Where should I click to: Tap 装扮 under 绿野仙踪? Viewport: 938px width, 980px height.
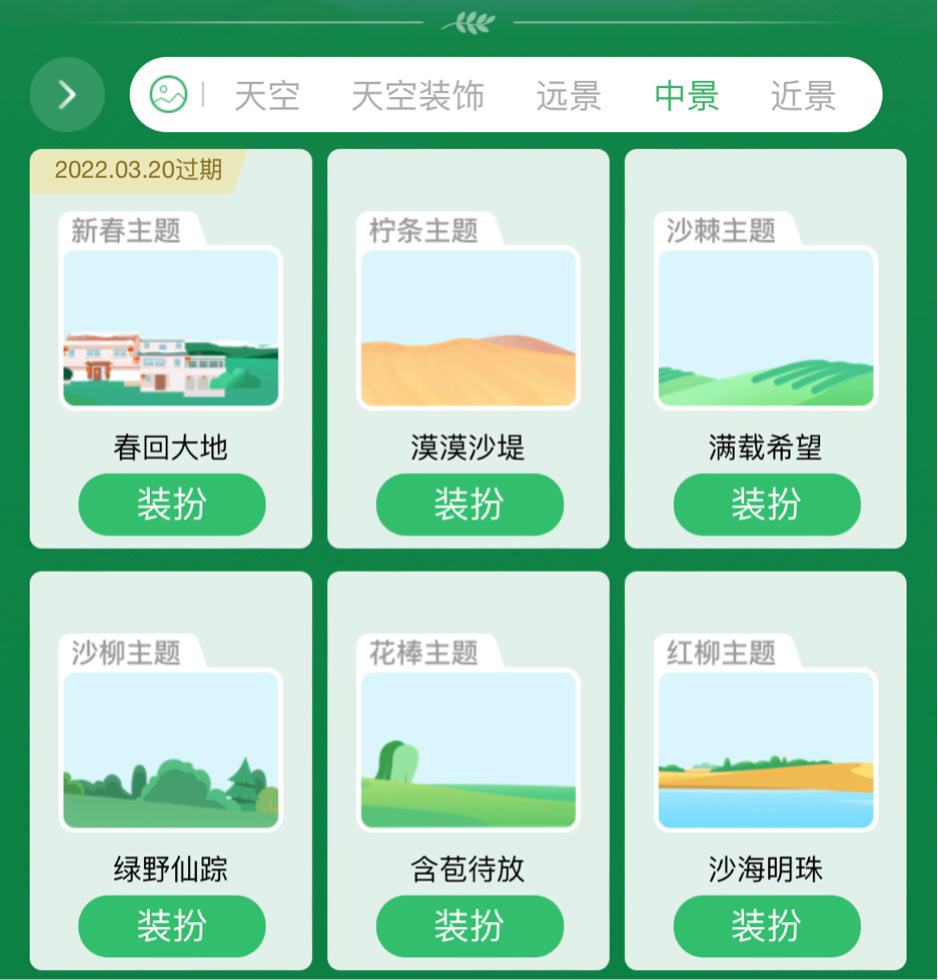pos(172,926)
